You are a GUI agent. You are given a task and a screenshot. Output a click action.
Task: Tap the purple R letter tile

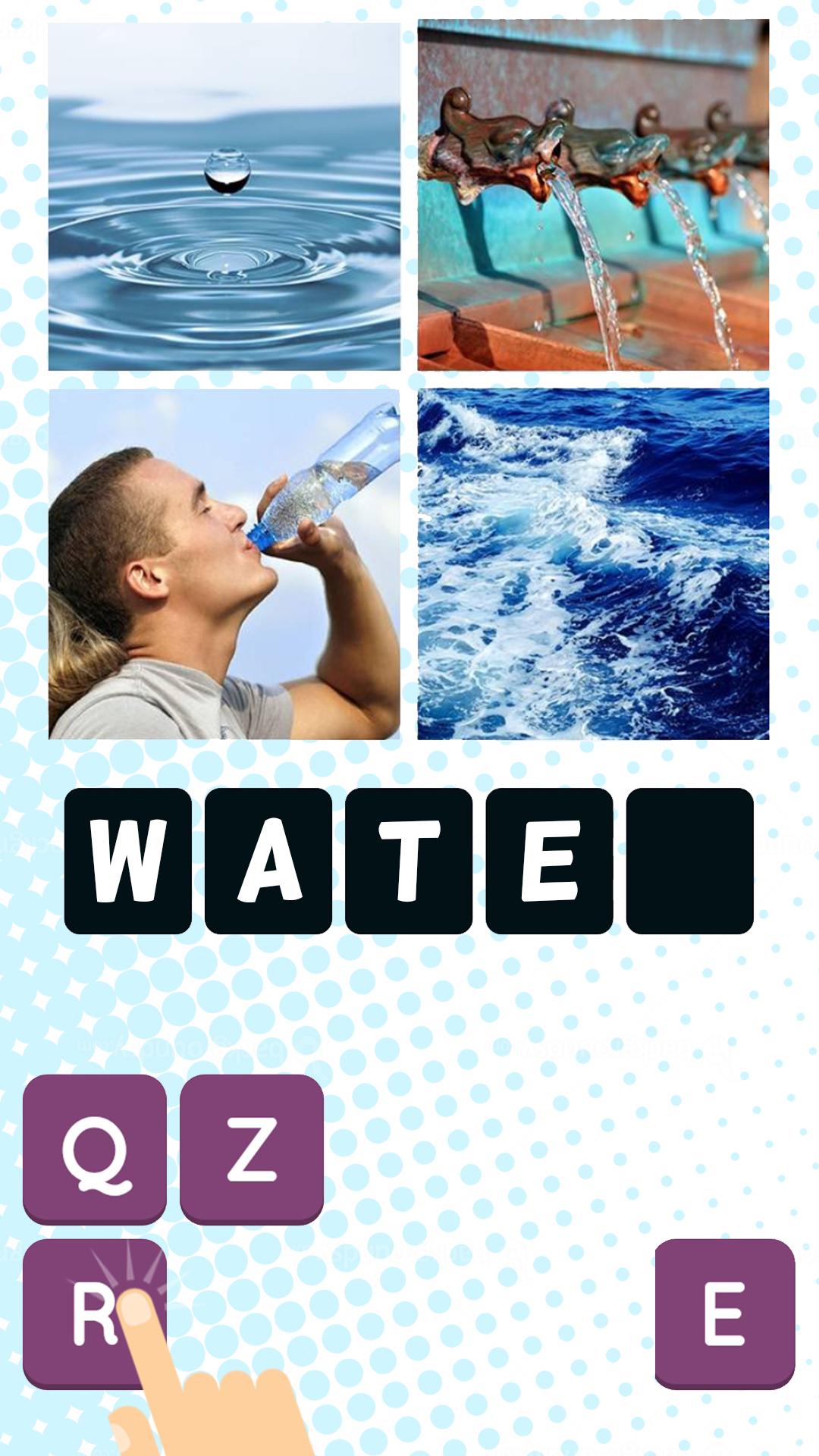[95, 1314]
